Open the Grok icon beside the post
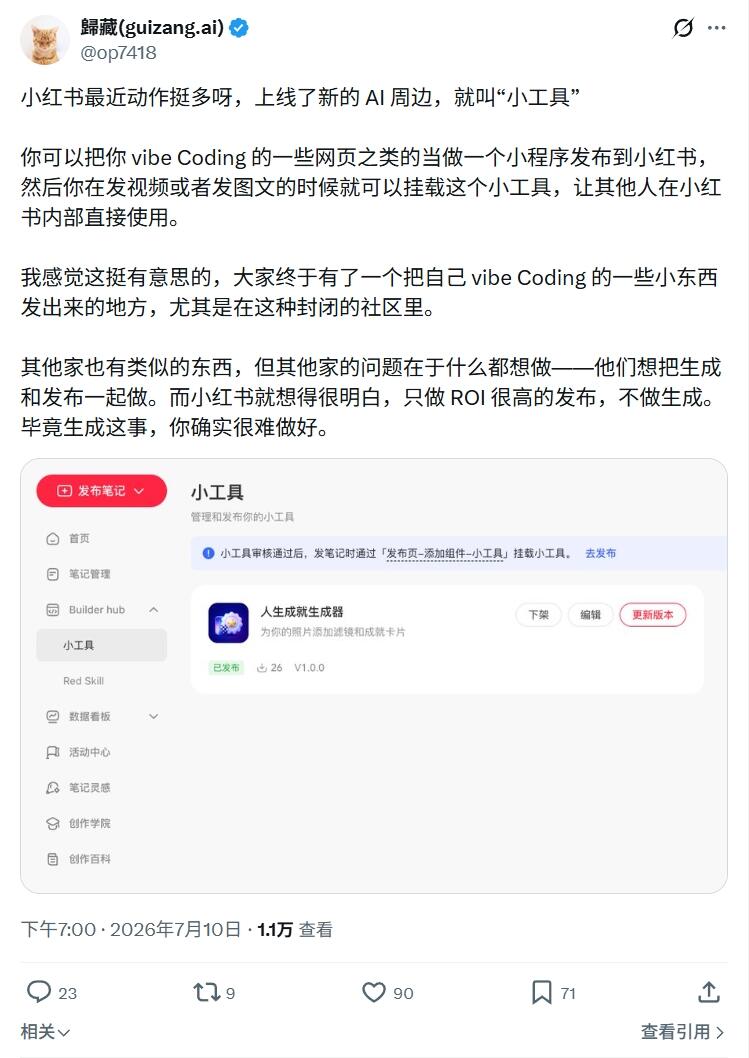Screen dimensions: 749x1058 (x=683, y=28)
